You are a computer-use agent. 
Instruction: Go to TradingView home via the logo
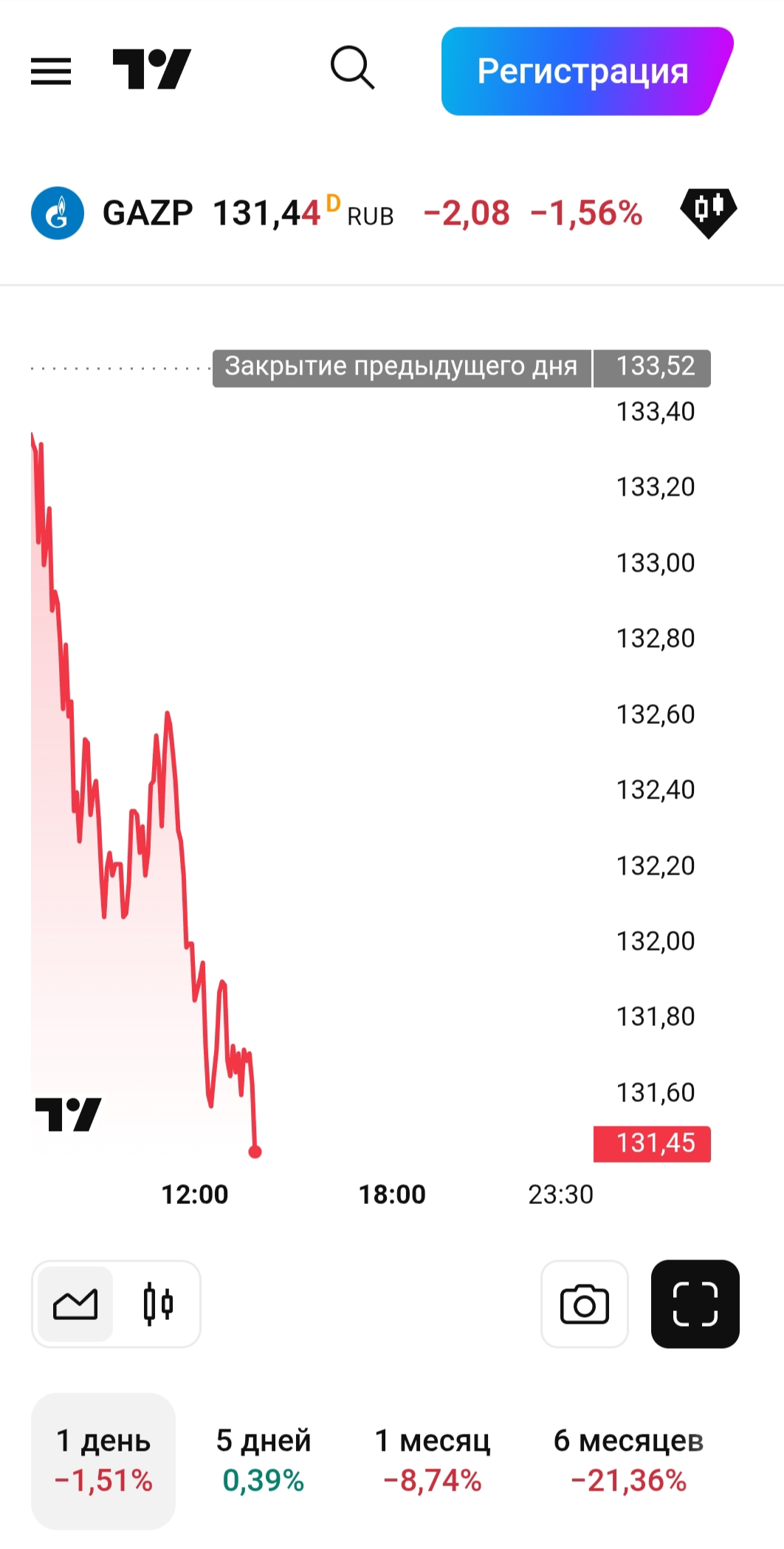click(151, 69)
